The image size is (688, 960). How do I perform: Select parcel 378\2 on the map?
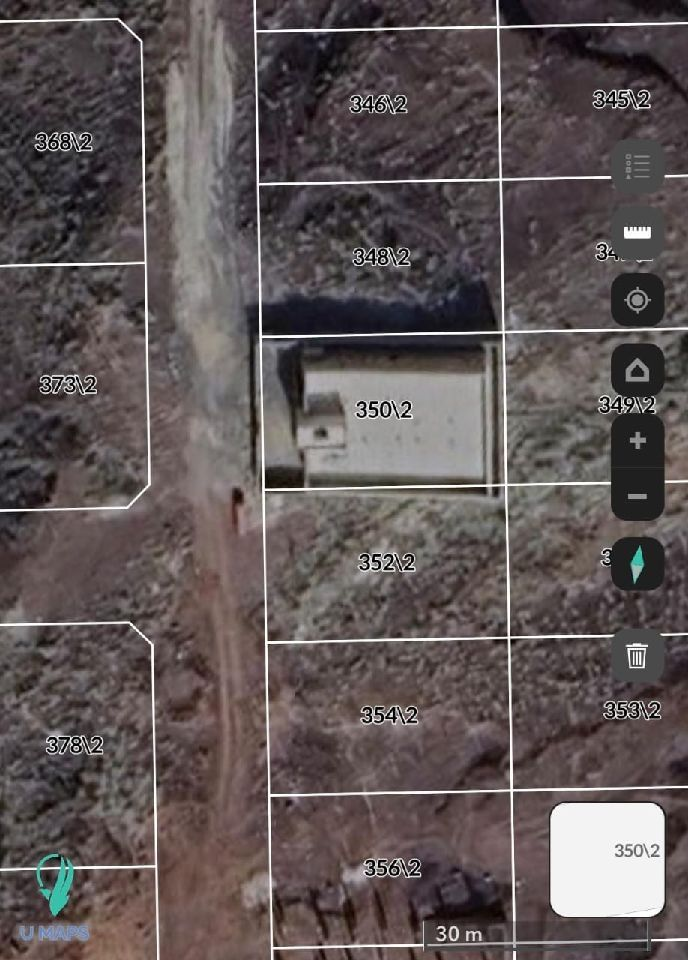click(x=74, y=745)
